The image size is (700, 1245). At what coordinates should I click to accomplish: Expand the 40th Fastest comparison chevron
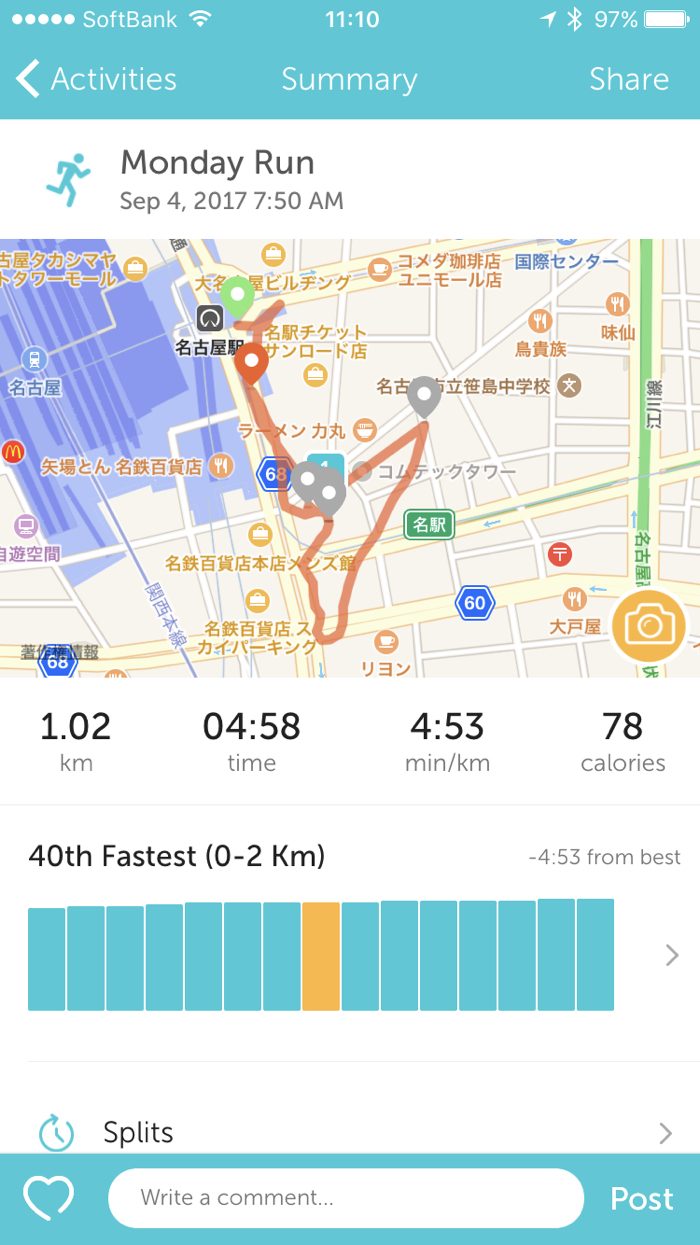click(x=672, y=955)
